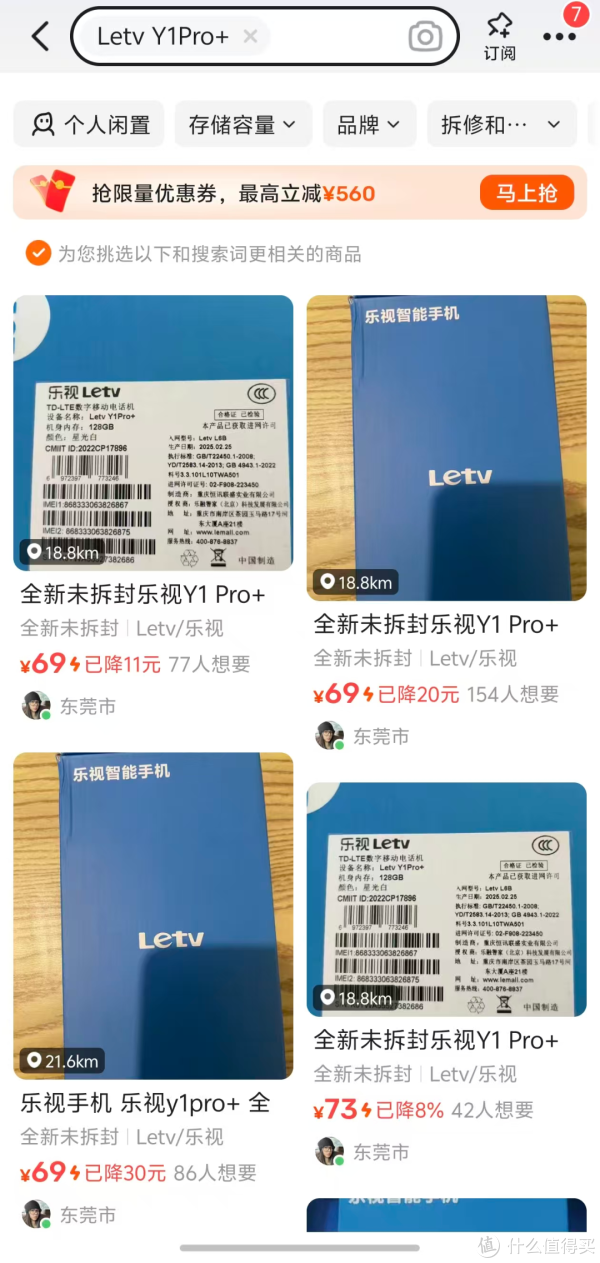This screenshot has height=1263, width=600.
Task: Open camera image search
Action: click(x=425, y=38)
